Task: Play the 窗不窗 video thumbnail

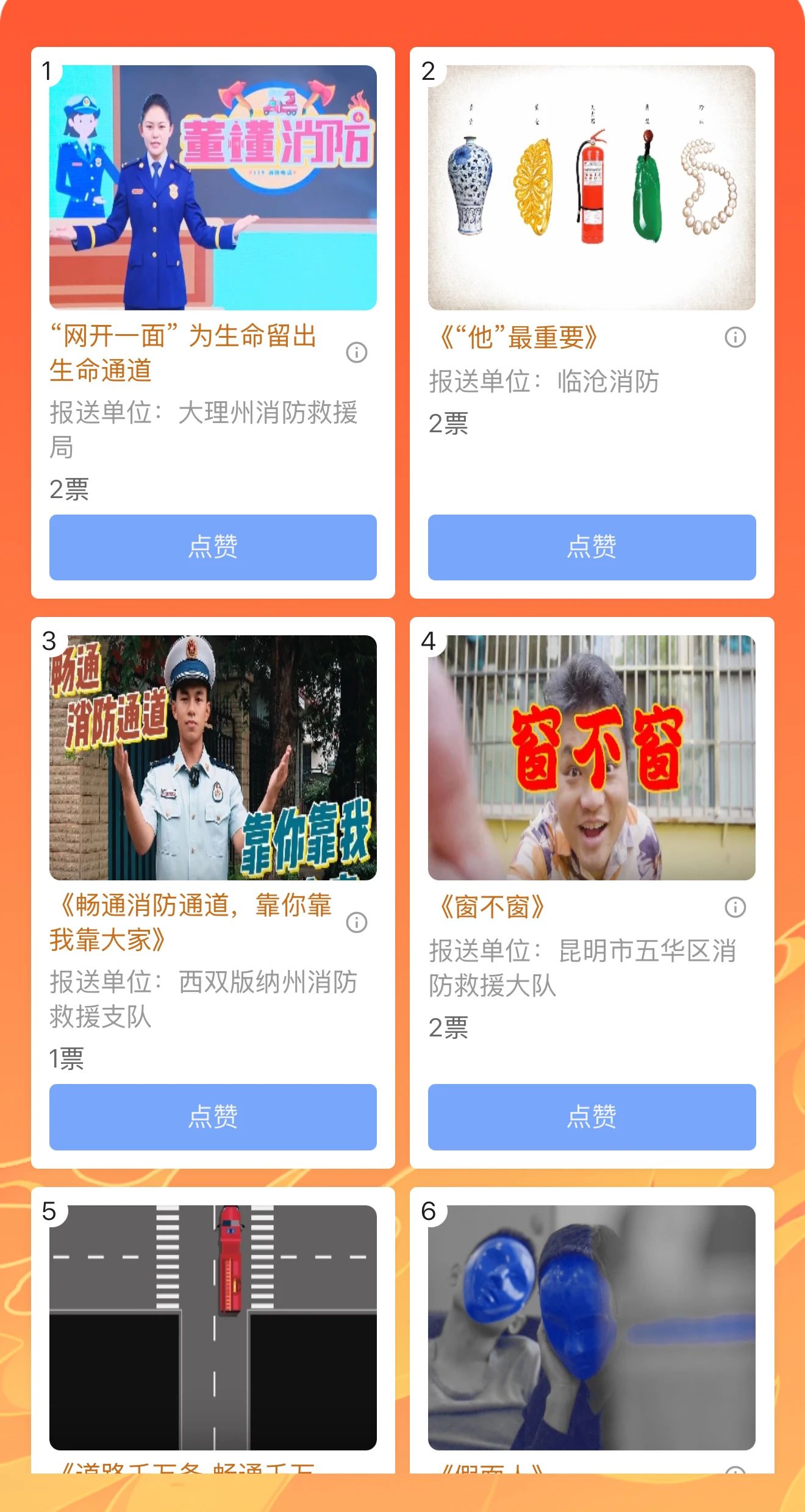Action: tap(592, 757)
